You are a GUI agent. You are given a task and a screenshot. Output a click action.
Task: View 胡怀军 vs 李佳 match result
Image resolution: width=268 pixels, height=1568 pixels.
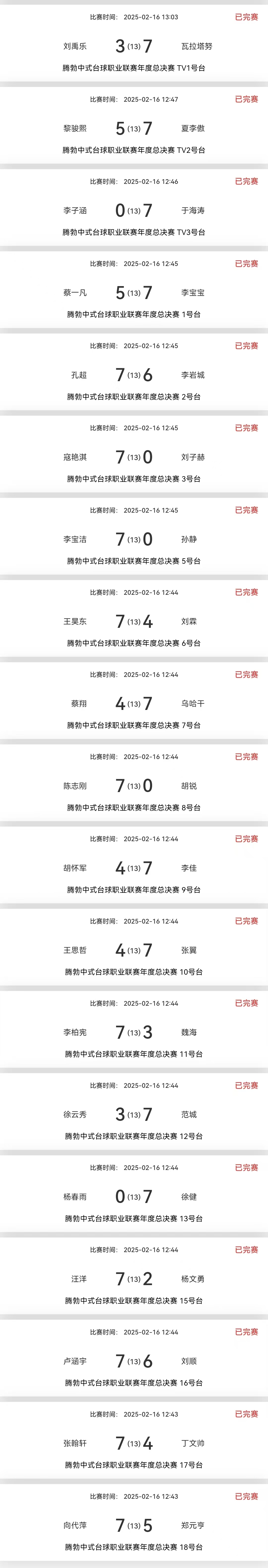(134, 868)
